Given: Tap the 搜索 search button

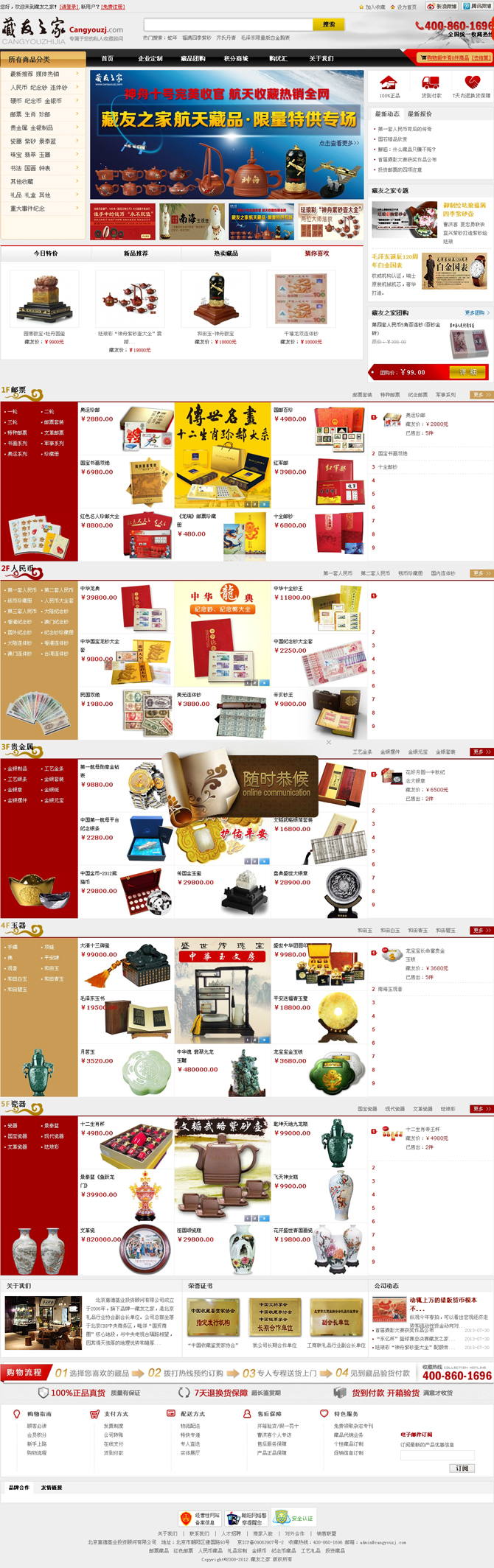Looking at the screenshot, I should (x=328, y=24).
